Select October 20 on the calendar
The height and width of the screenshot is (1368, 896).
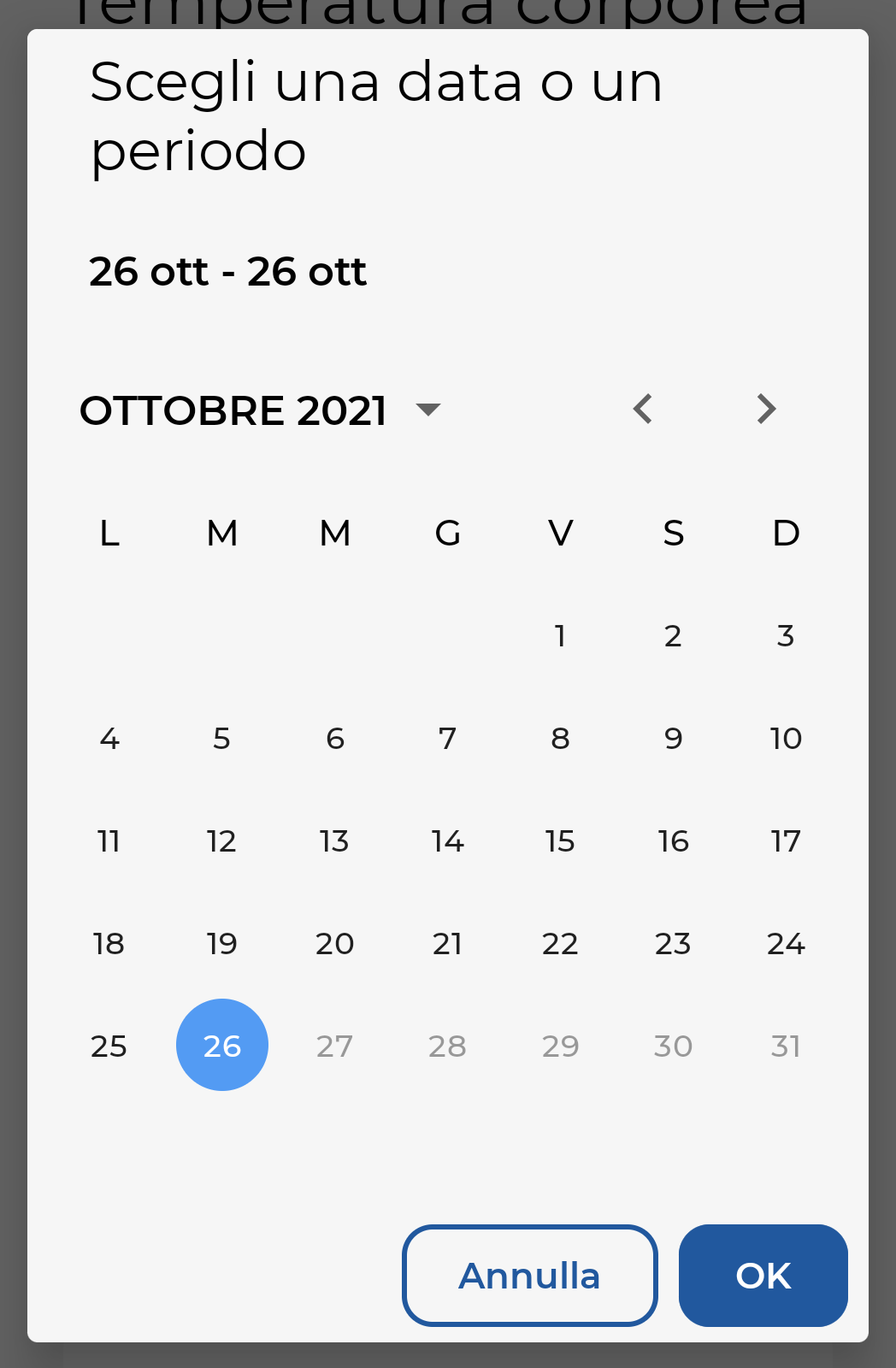(x=334, y=943)
